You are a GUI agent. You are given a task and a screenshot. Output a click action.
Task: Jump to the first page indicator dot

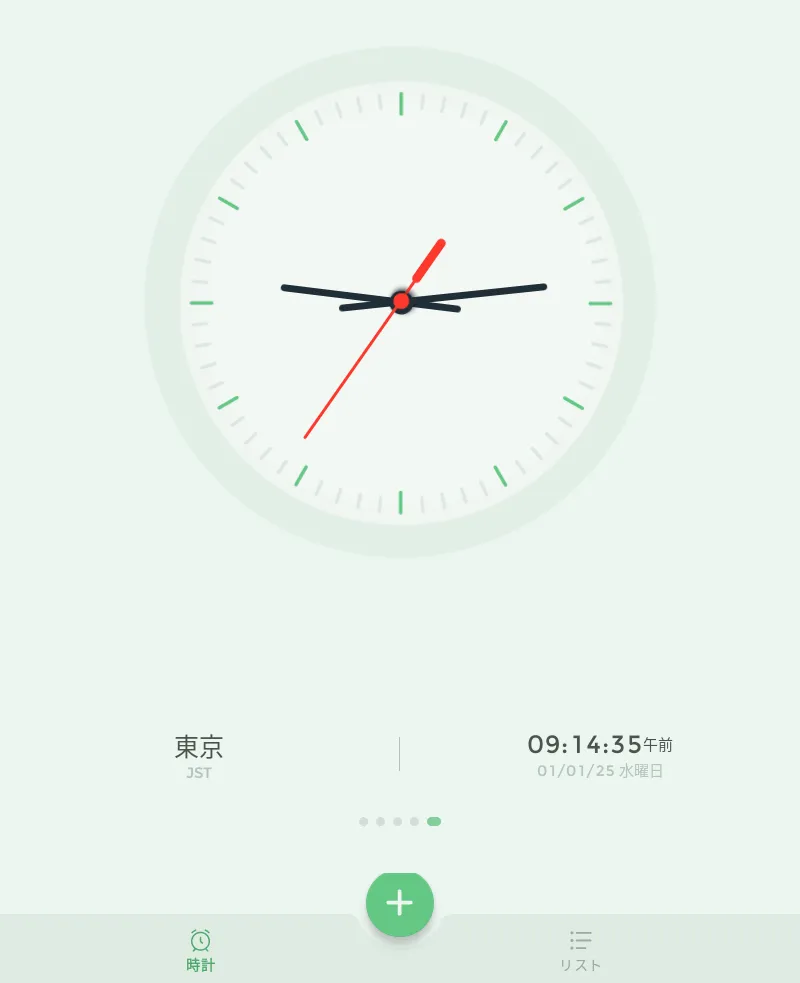(363, 822)
